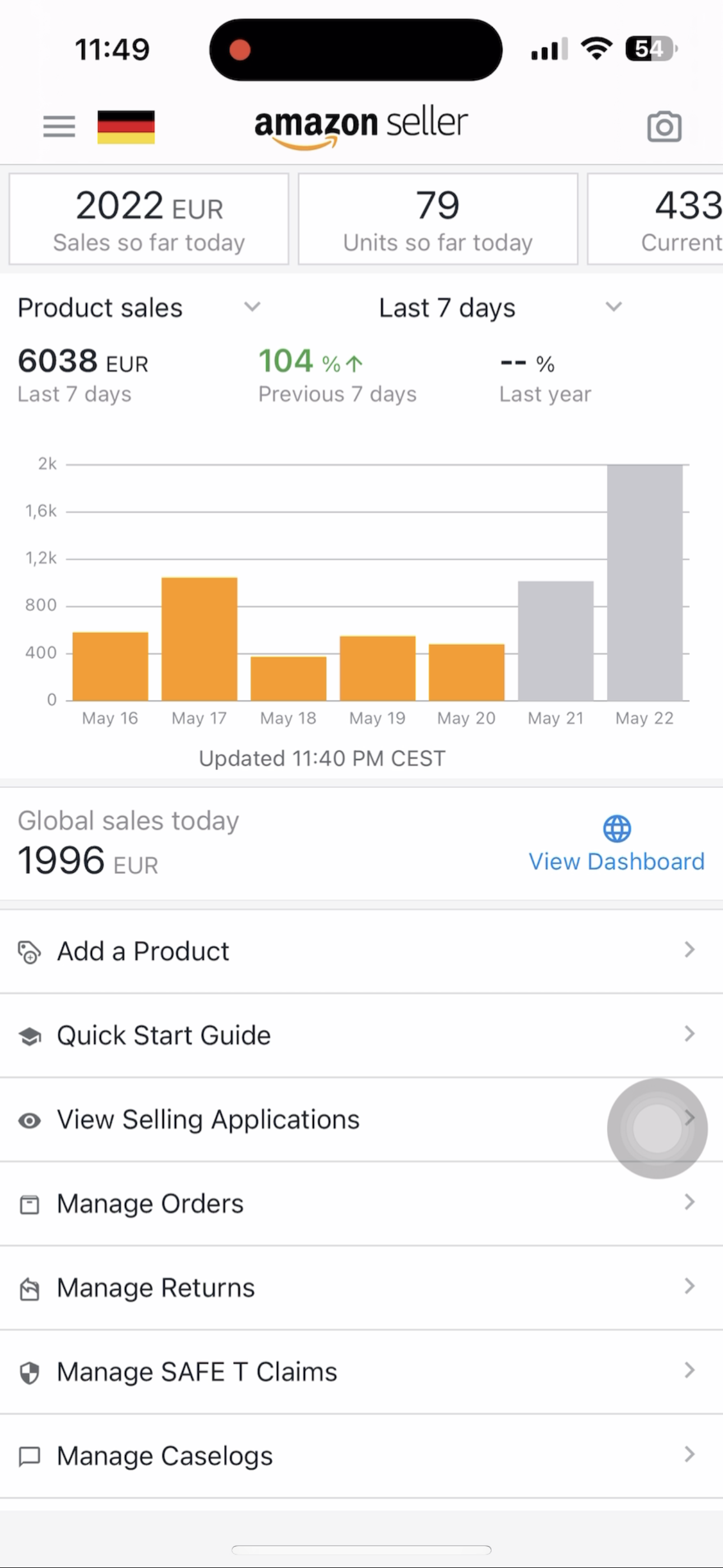Open the Sales so far today card
This screenshot has height=1568, width=723.
(x=149, y=219)
